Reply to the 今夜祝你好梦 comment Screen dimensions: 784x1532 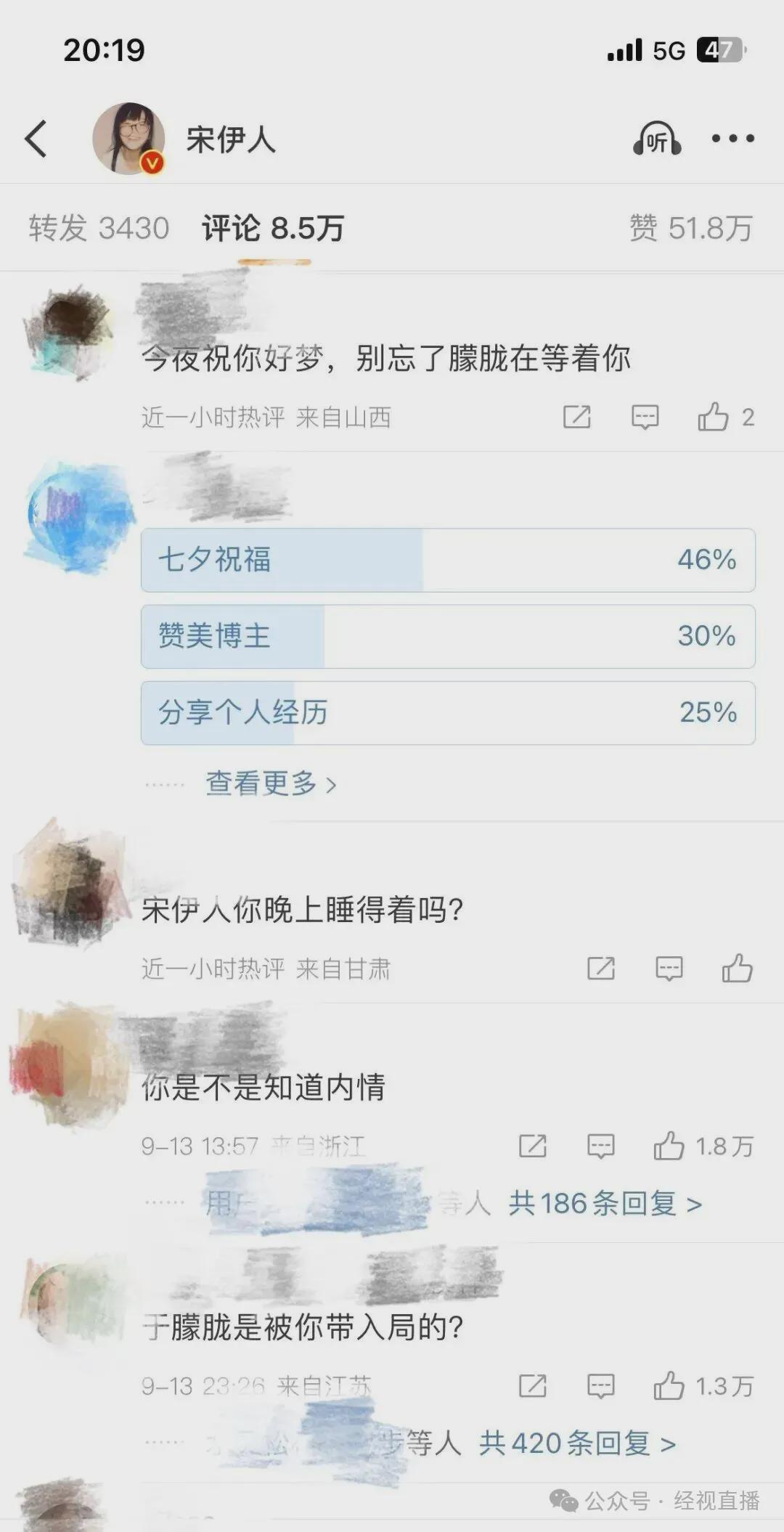[645, 417]
